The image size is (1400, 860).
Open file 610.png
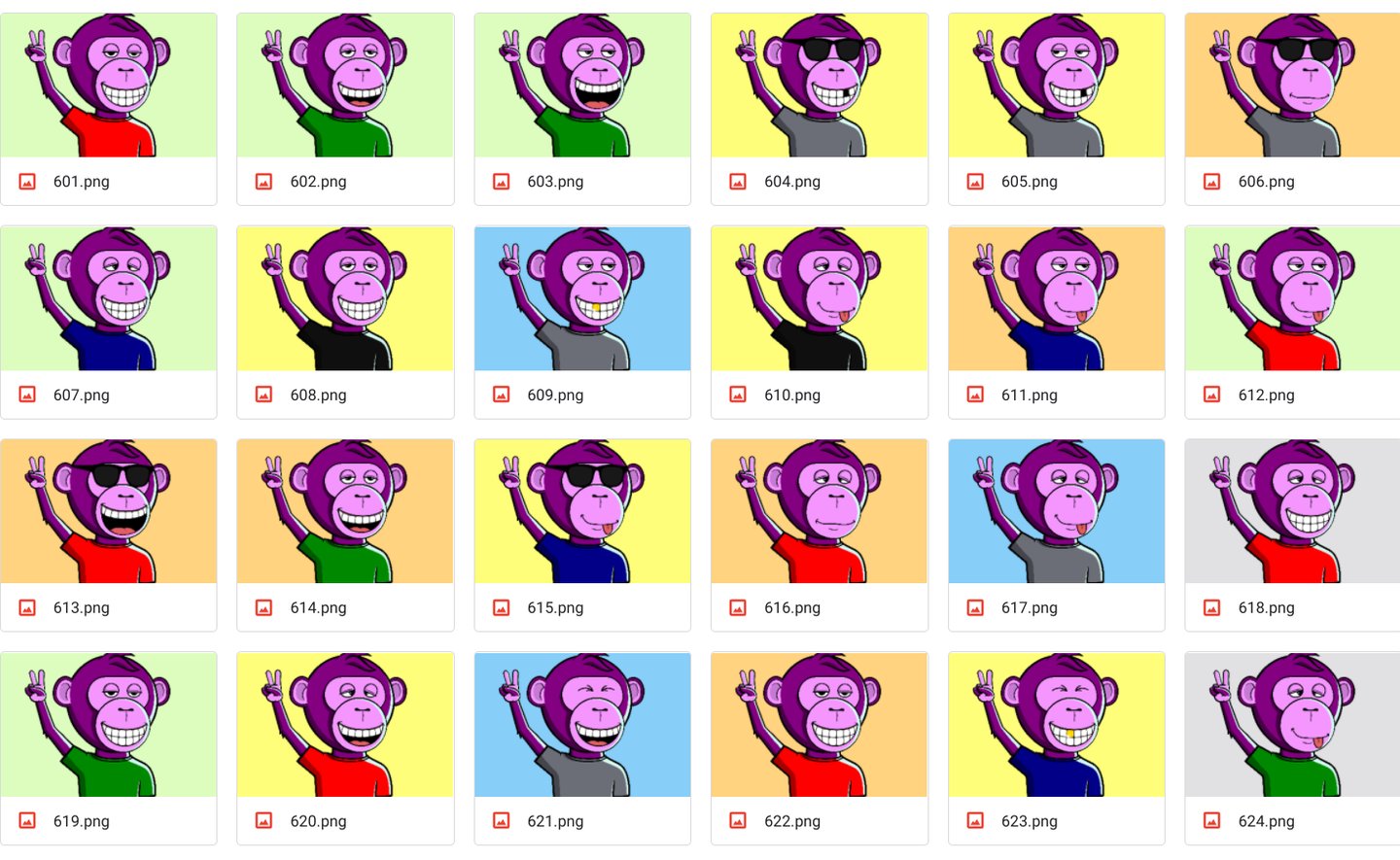click(820, 300)
